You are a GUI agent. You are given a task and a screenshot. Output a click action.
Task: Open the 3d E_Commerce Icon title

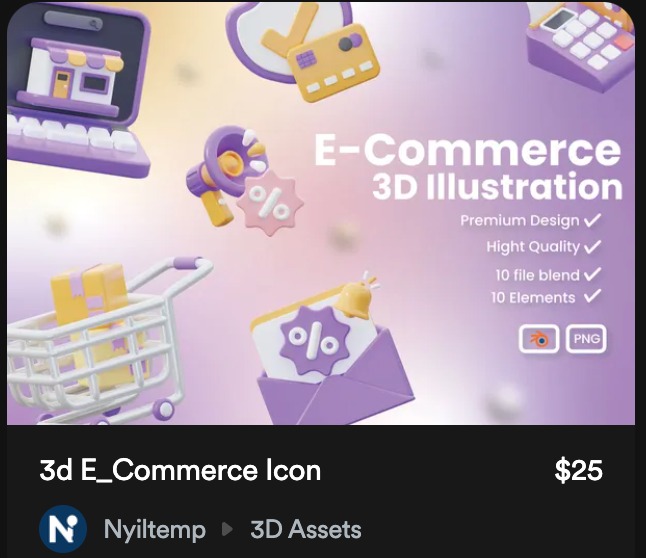[180, 470]
